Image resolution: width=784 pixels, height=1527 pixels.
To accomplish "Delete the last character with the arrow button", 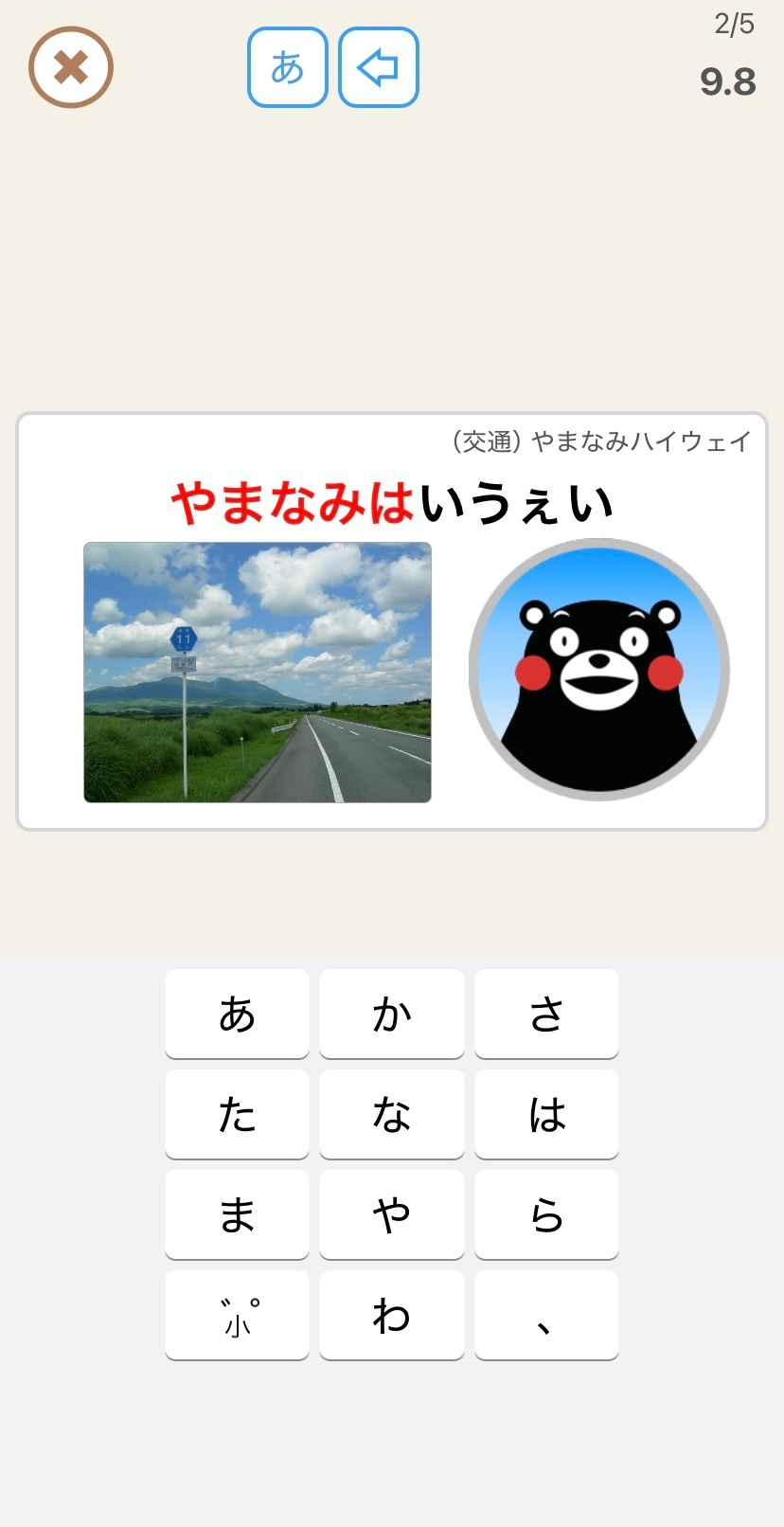I will click(x=379, y=67).
